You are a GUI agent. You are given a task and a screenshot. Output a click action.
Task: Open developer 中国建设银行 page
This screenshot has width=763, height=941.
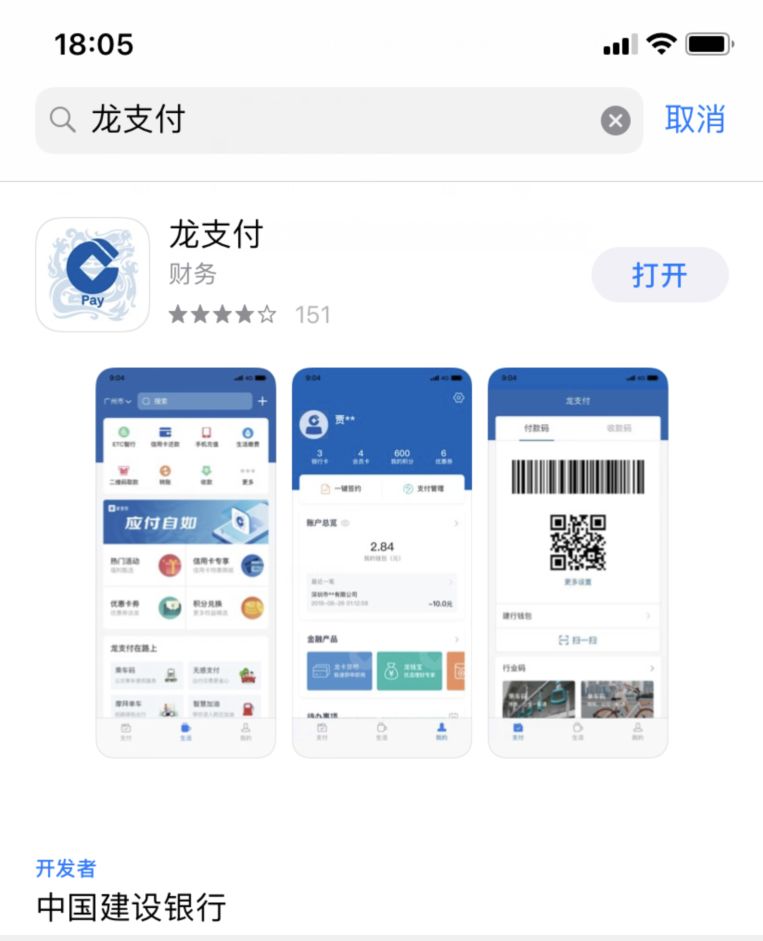click(131, 907)
